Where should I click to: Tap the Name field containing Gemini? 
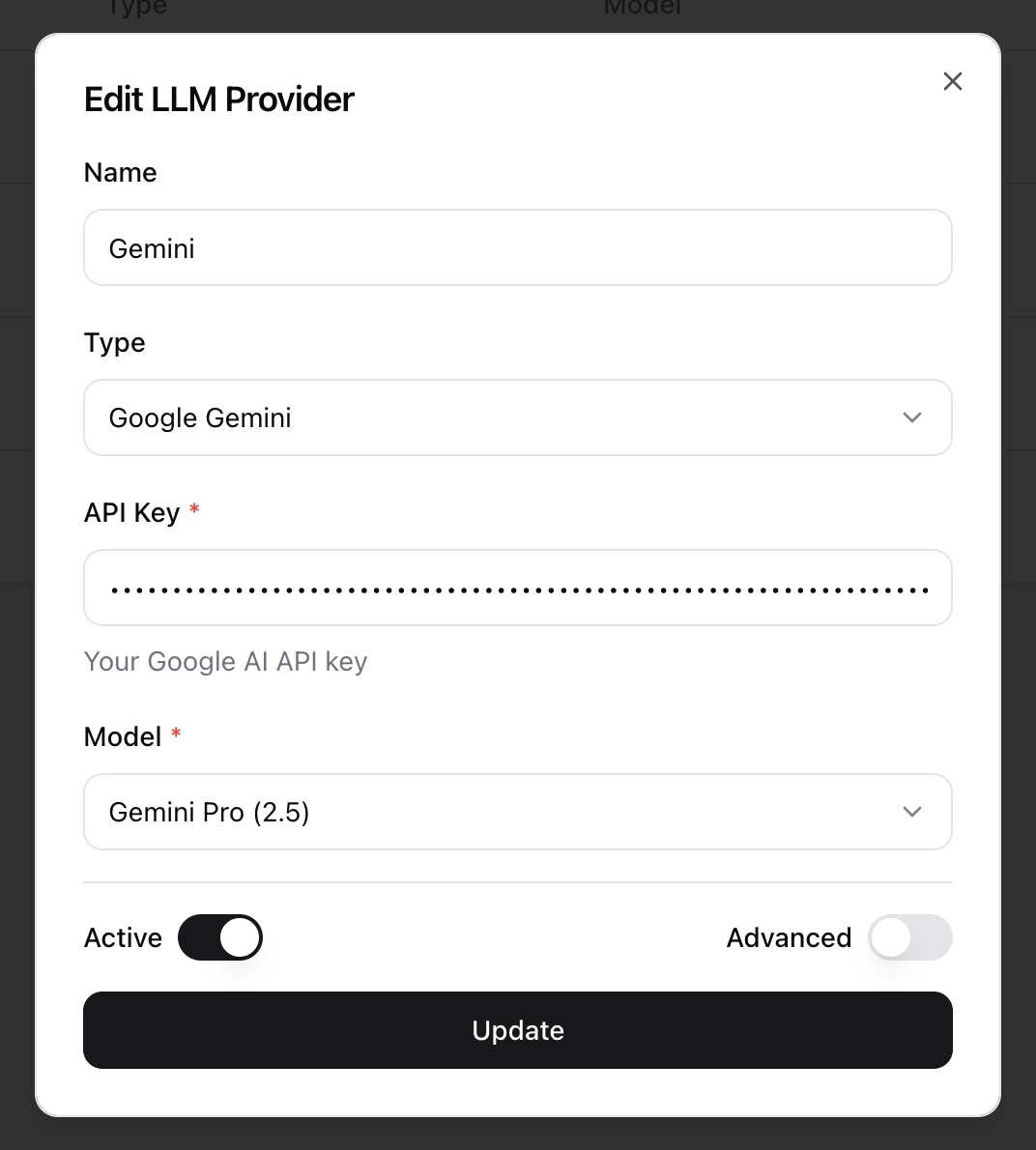pyautogui.click(x=517, y=248)
